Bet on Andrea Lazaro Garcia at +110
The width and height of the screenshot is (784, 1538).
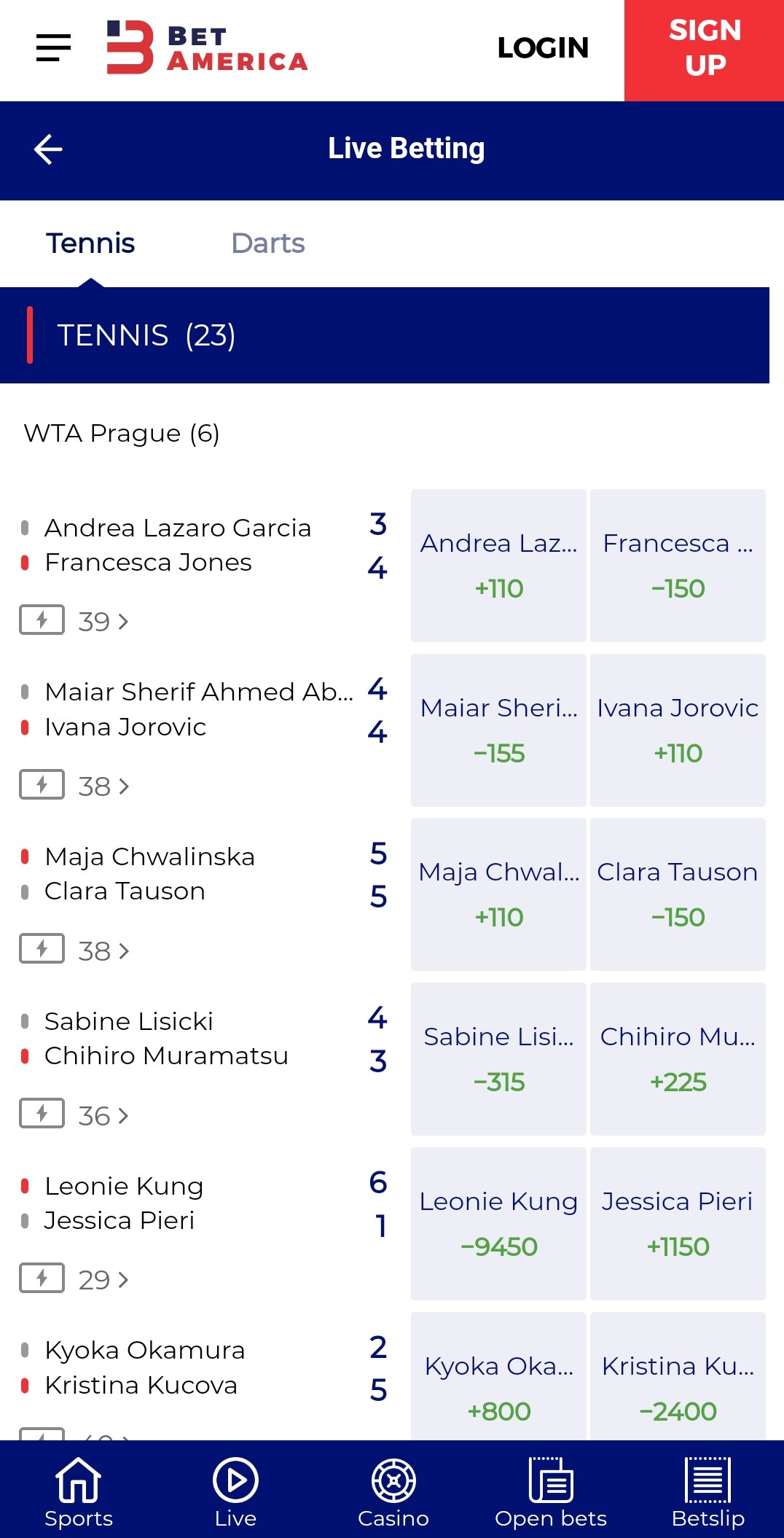[x=498, y=566]
